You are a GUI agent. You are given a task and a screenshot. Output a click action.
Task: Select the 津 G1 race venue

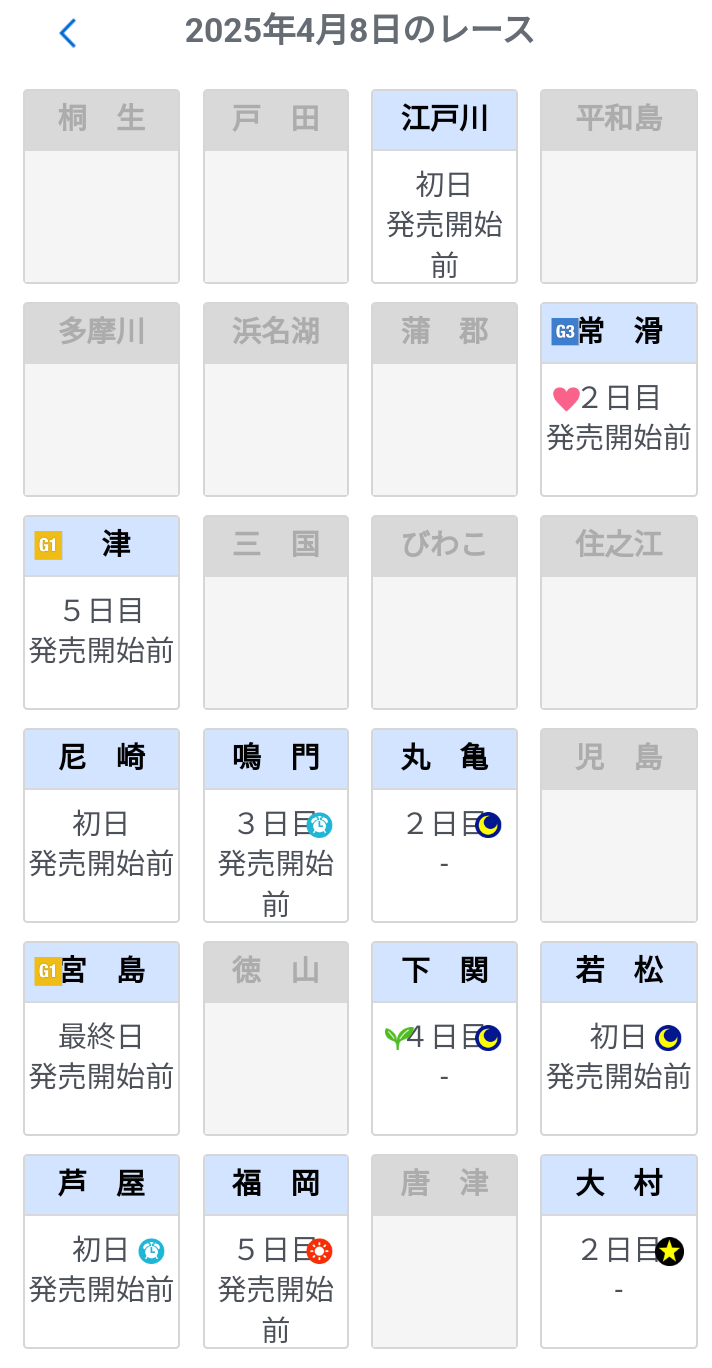pos(101,612)
